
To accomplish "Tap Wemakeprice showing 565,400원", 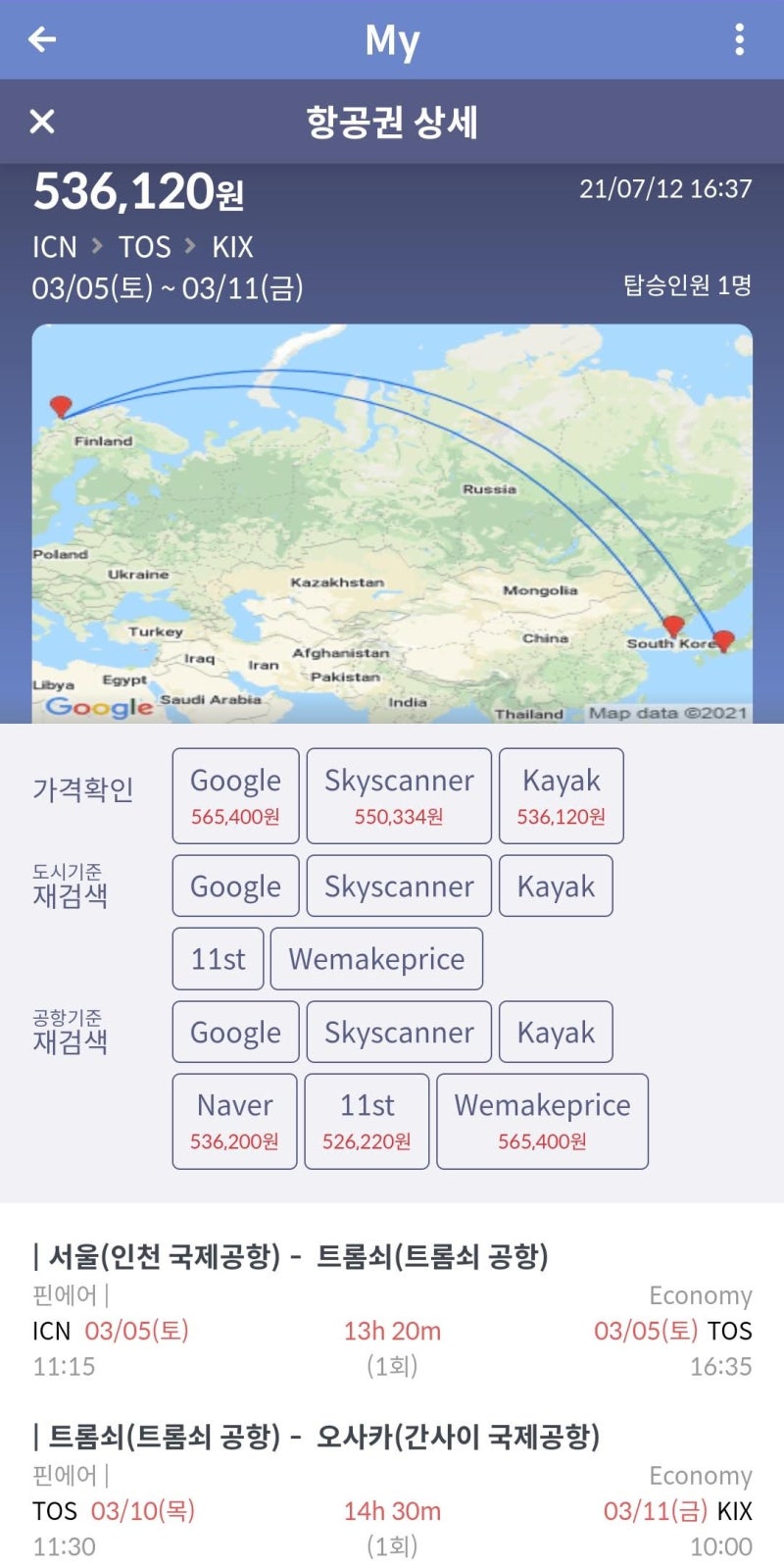I will [x=541, y=1120].
